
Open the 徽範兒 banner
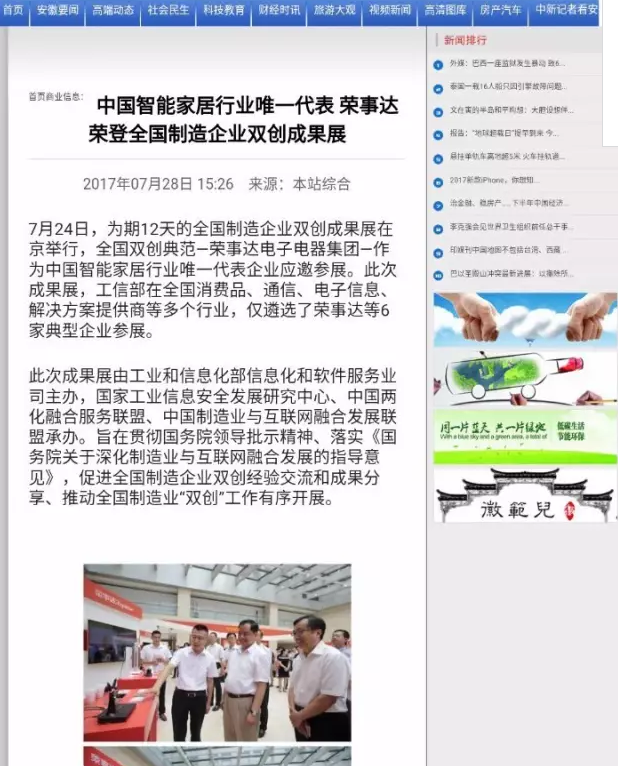pyautogui.click(x=525, y=496)
